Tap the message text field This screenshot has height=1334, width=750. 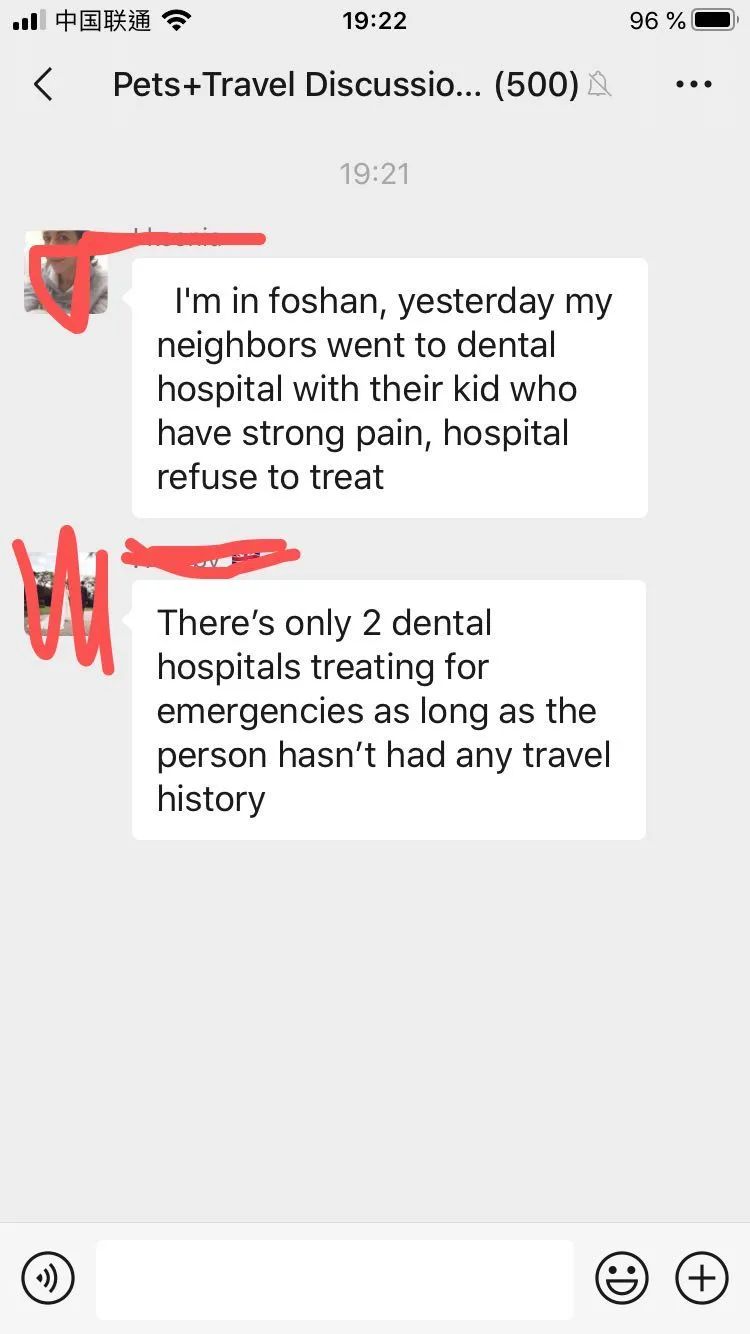tap(335, 1278)
